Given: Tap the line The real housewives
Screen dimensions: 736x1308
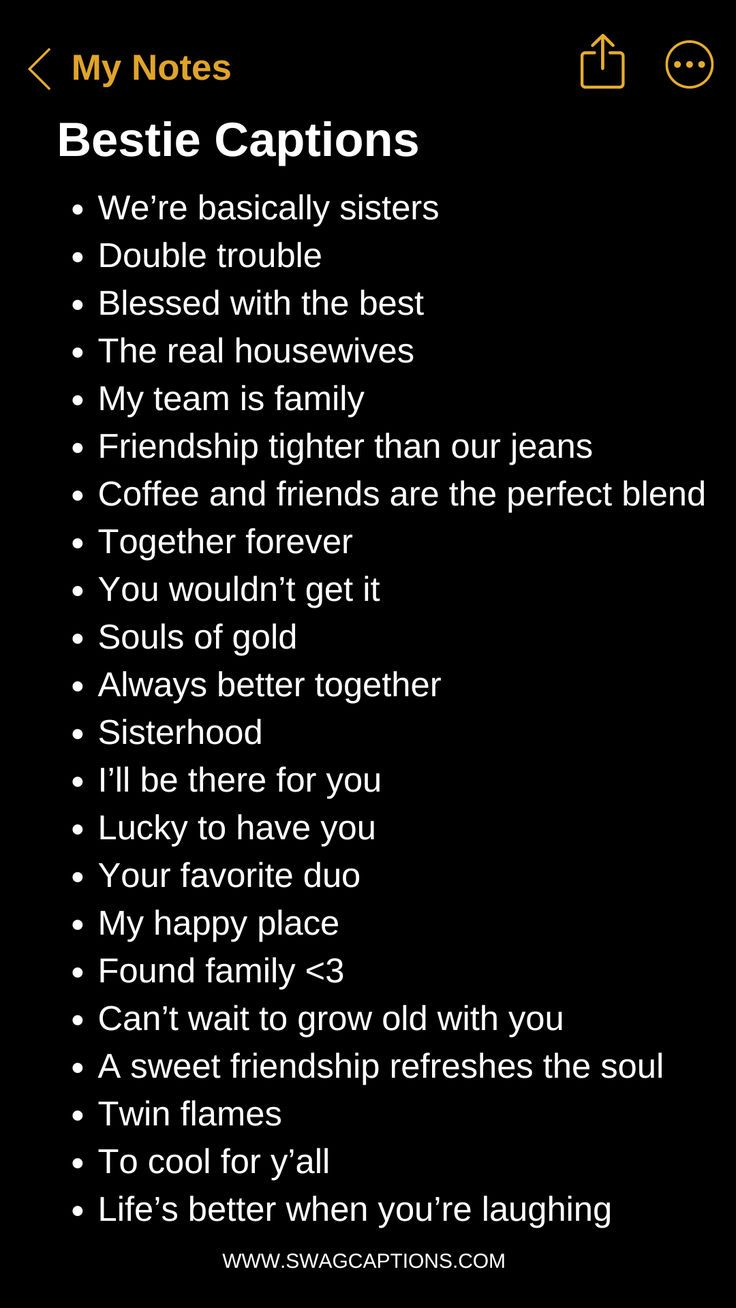Looking at the screenshot, I should pos(256,351).
